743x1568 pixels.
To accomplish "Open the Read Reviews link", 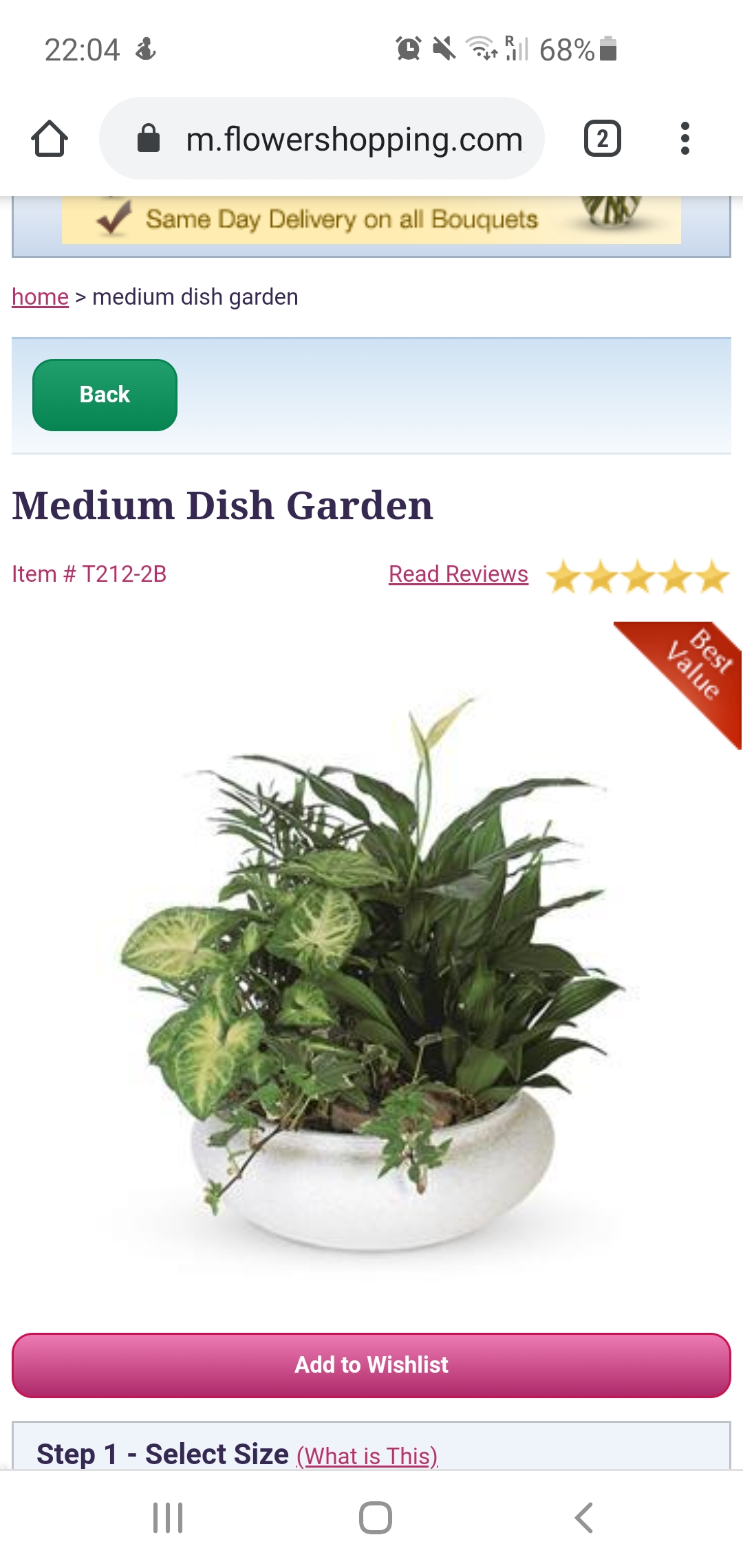I will [x=457, y=574].
